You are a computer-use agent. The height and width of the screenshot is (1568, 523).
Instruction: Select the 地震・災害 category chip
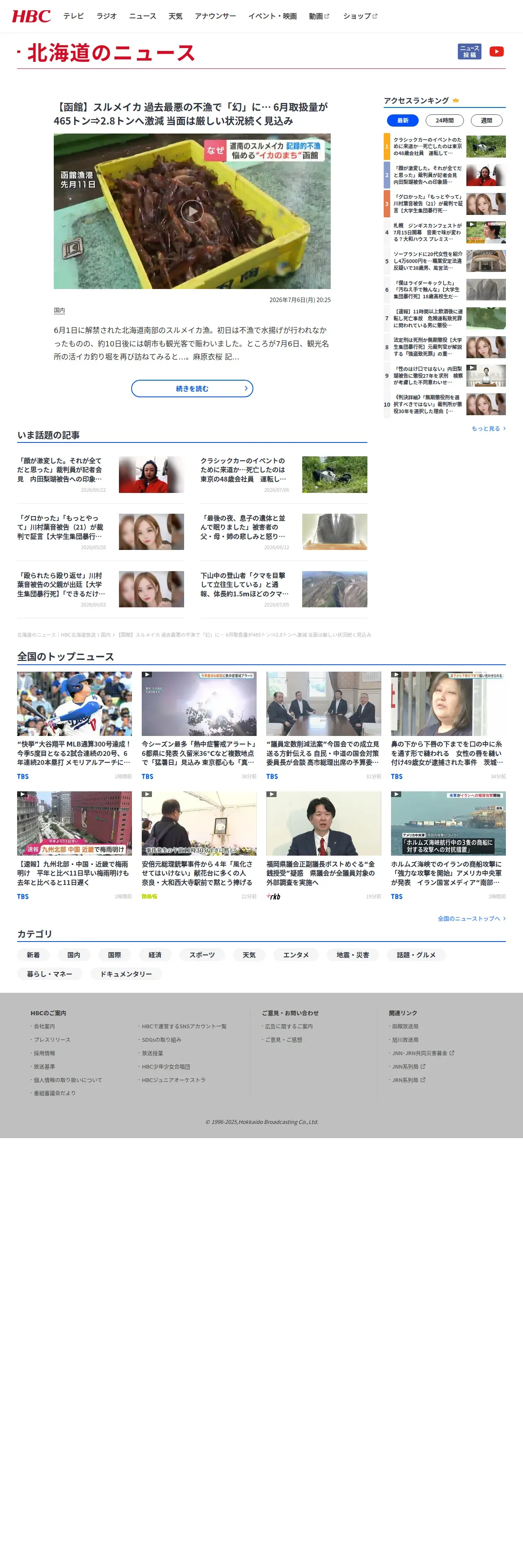pyautogui.click(x=352, y=955)
